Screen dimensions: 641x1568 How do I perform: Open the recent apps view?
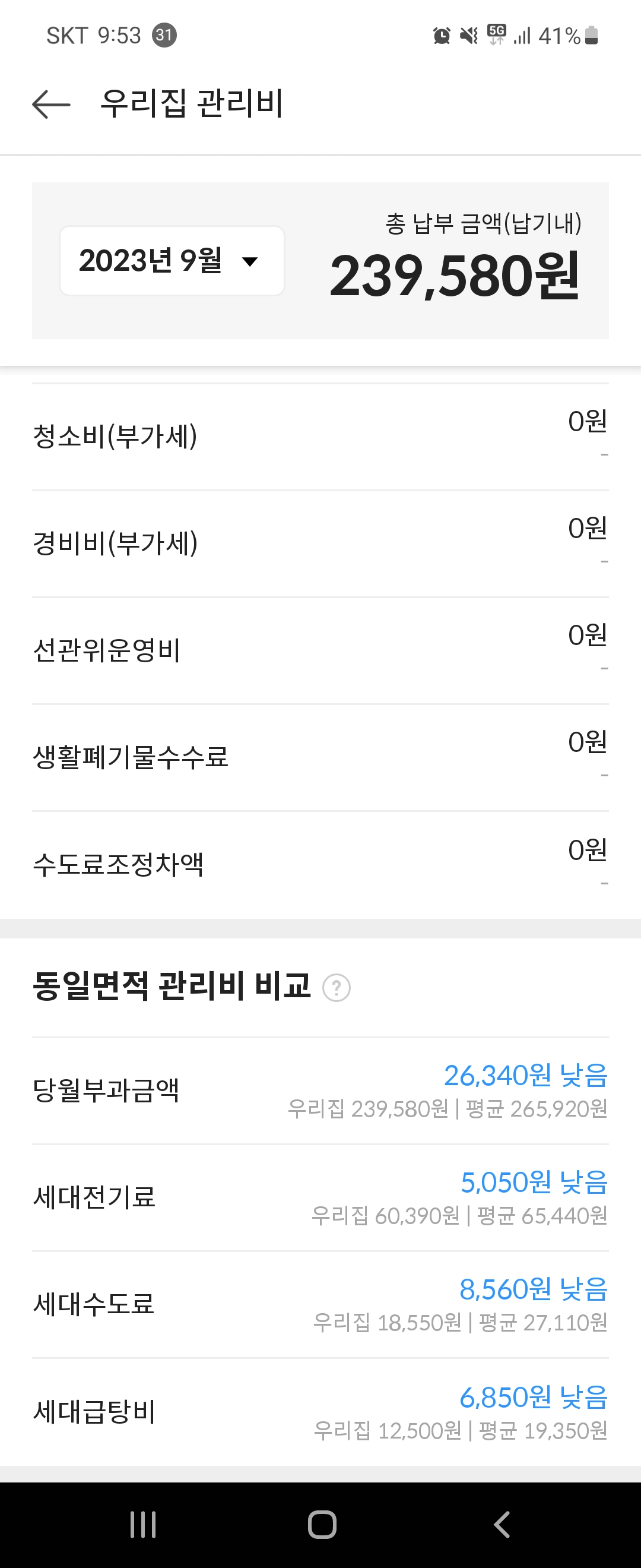(143, 1524)
